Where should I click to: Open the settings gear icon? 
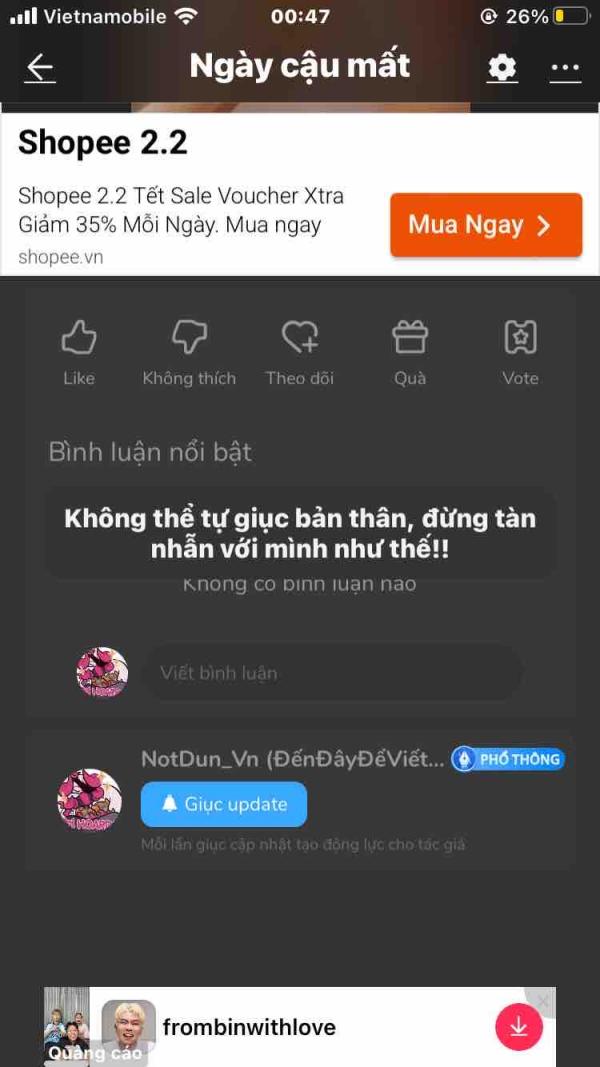(x=501, y=68)
